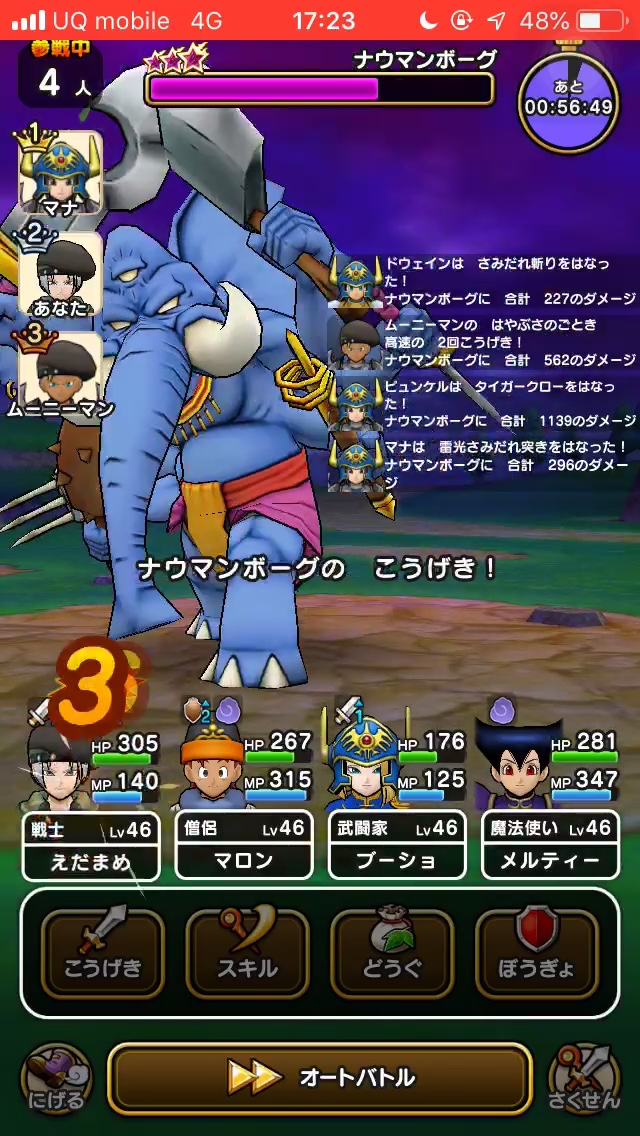This screenshot has height=1136, width=640.
Task: Start オートバトル auto battle
Action: tap(319, 1077)
